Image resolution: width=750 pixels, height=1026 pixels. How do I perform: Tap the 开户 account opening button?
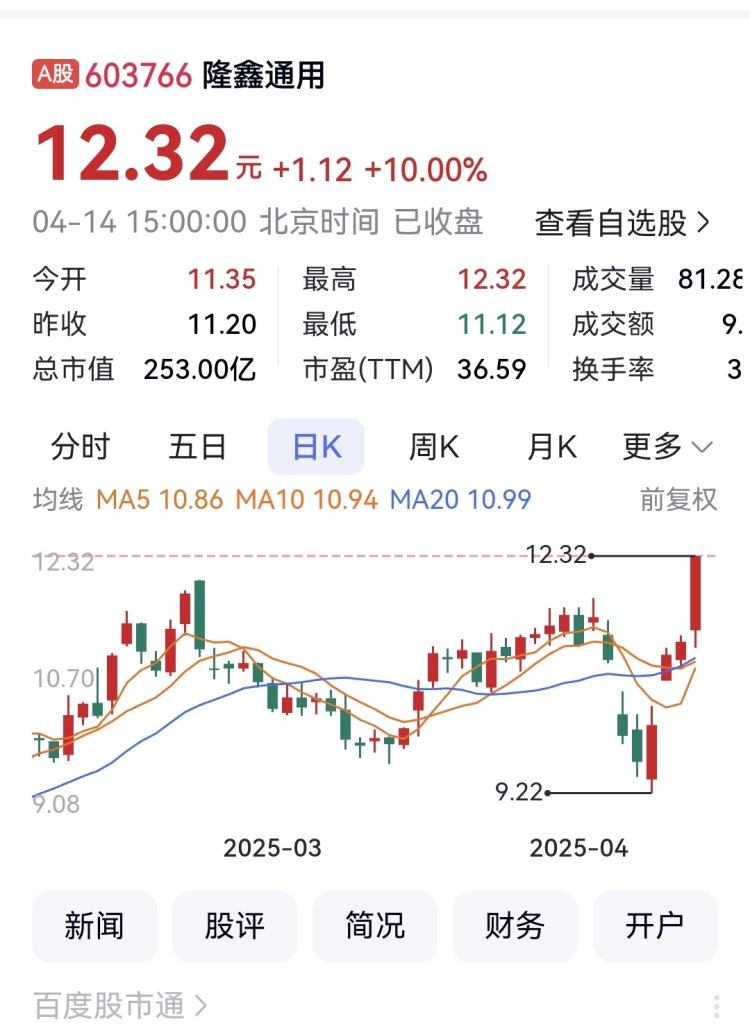click(655, 926)
